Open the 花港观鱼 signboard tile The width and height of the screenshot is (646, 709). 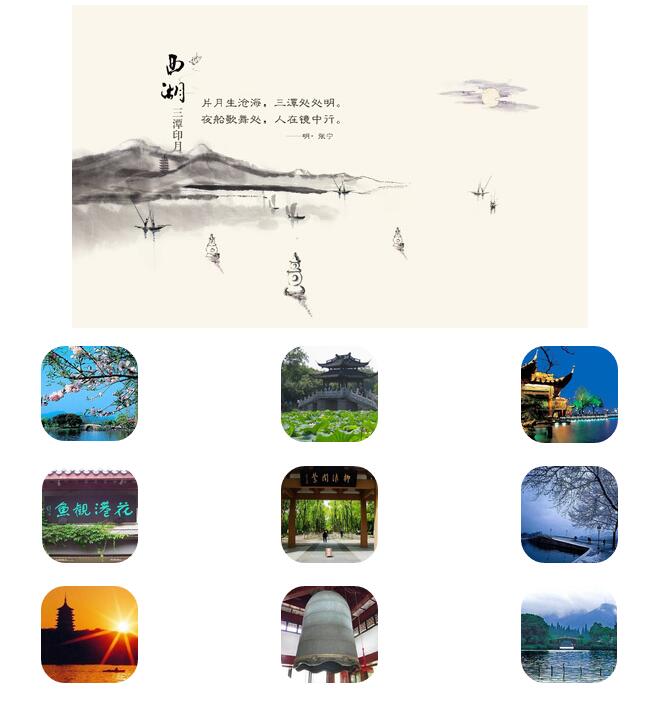pyautogui.click(x=89, y=513)
